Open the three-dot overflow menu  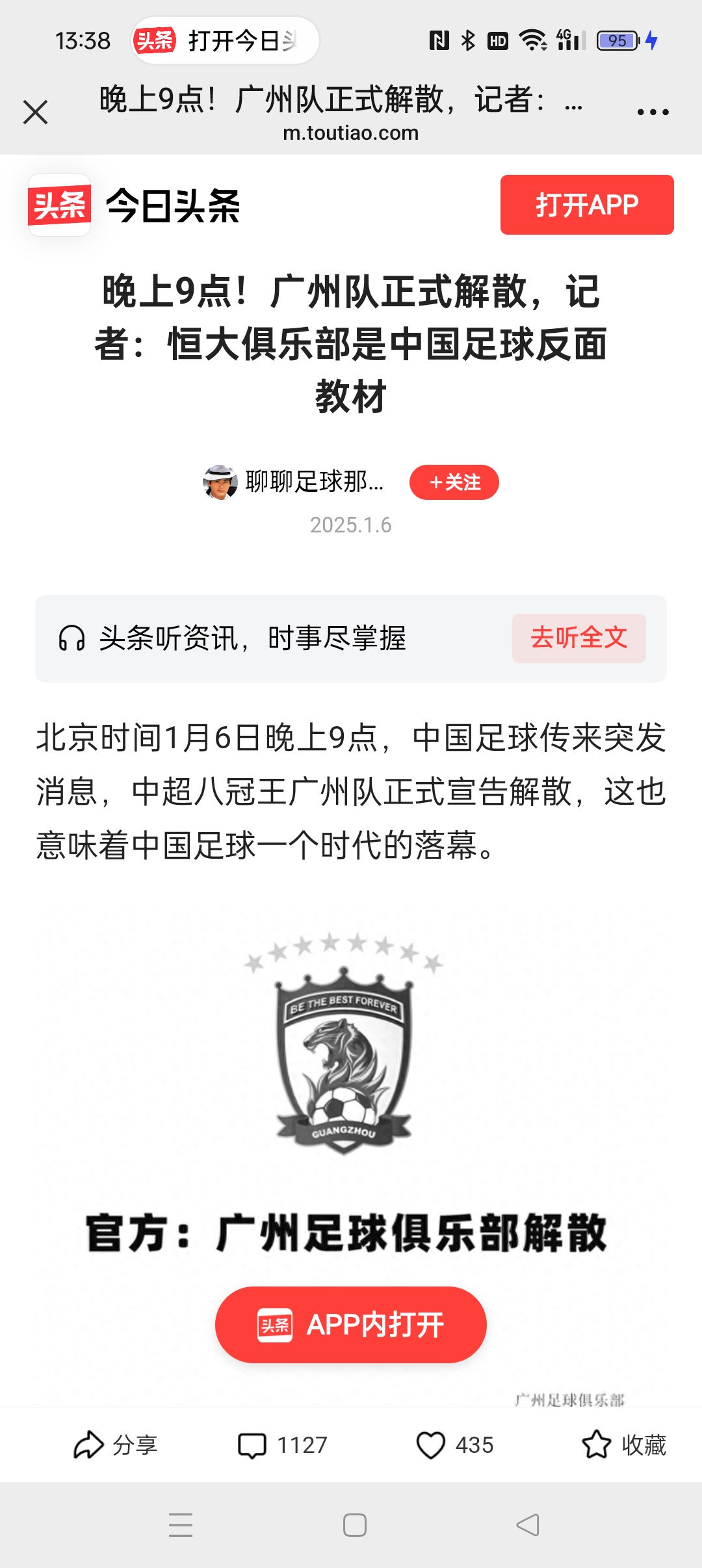(x=653, y=112)
